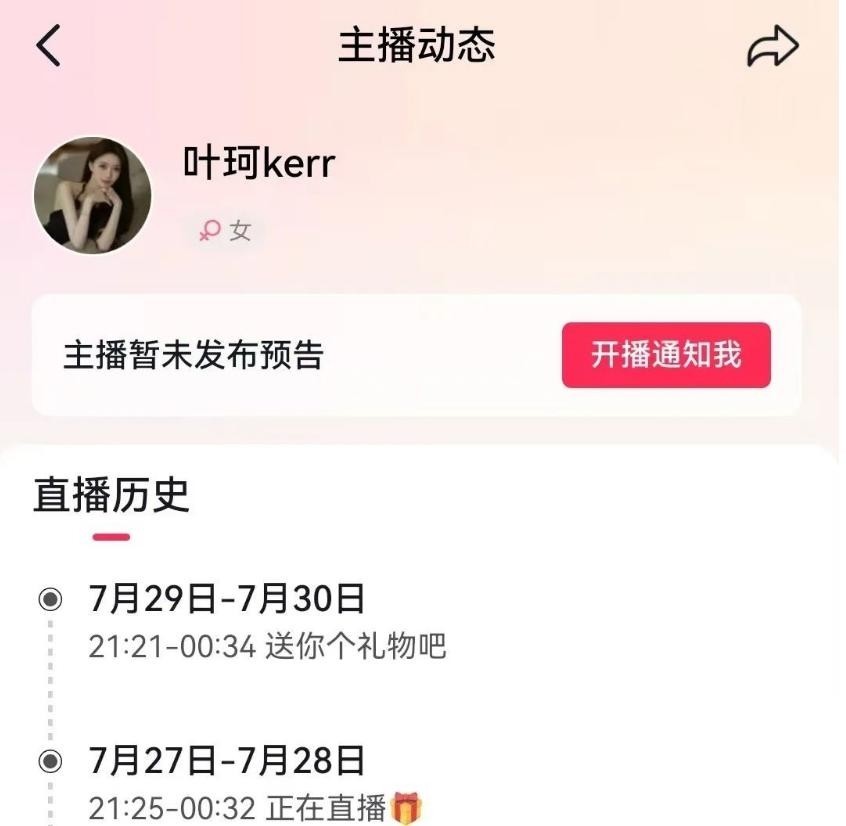Viewport: 846px width, 826px height.
Task: Open the 7月27日-7月28日 live record
Action: 227,763
